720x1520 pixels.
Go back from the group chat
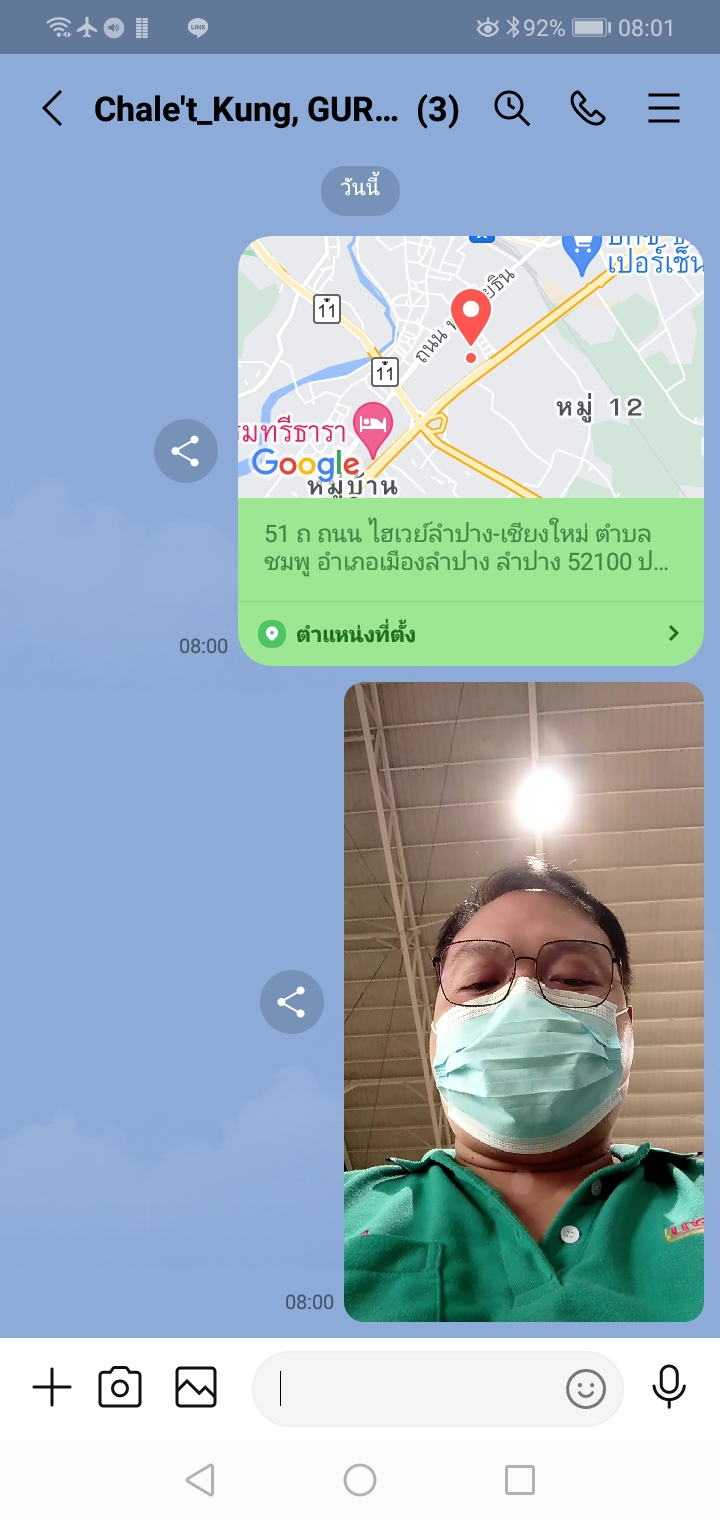click(52, 108)
